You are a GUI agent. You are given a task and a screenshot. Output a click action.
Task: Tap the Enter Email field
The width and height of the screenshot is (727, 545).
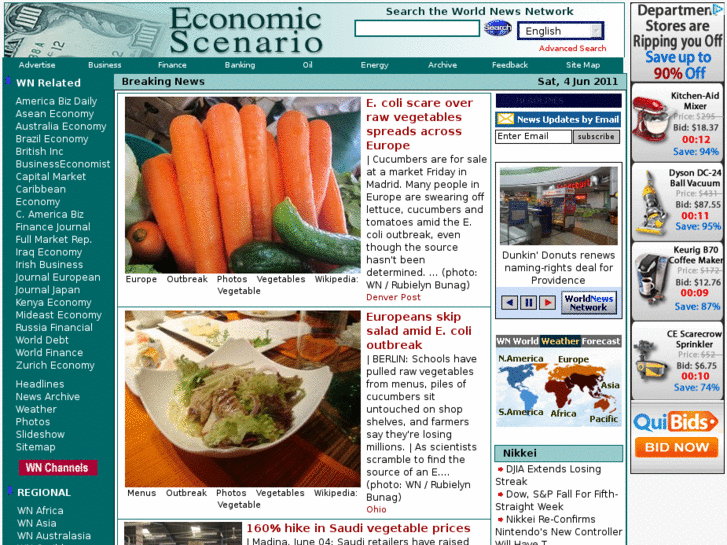pyautogui.click(x=532, y=137)
